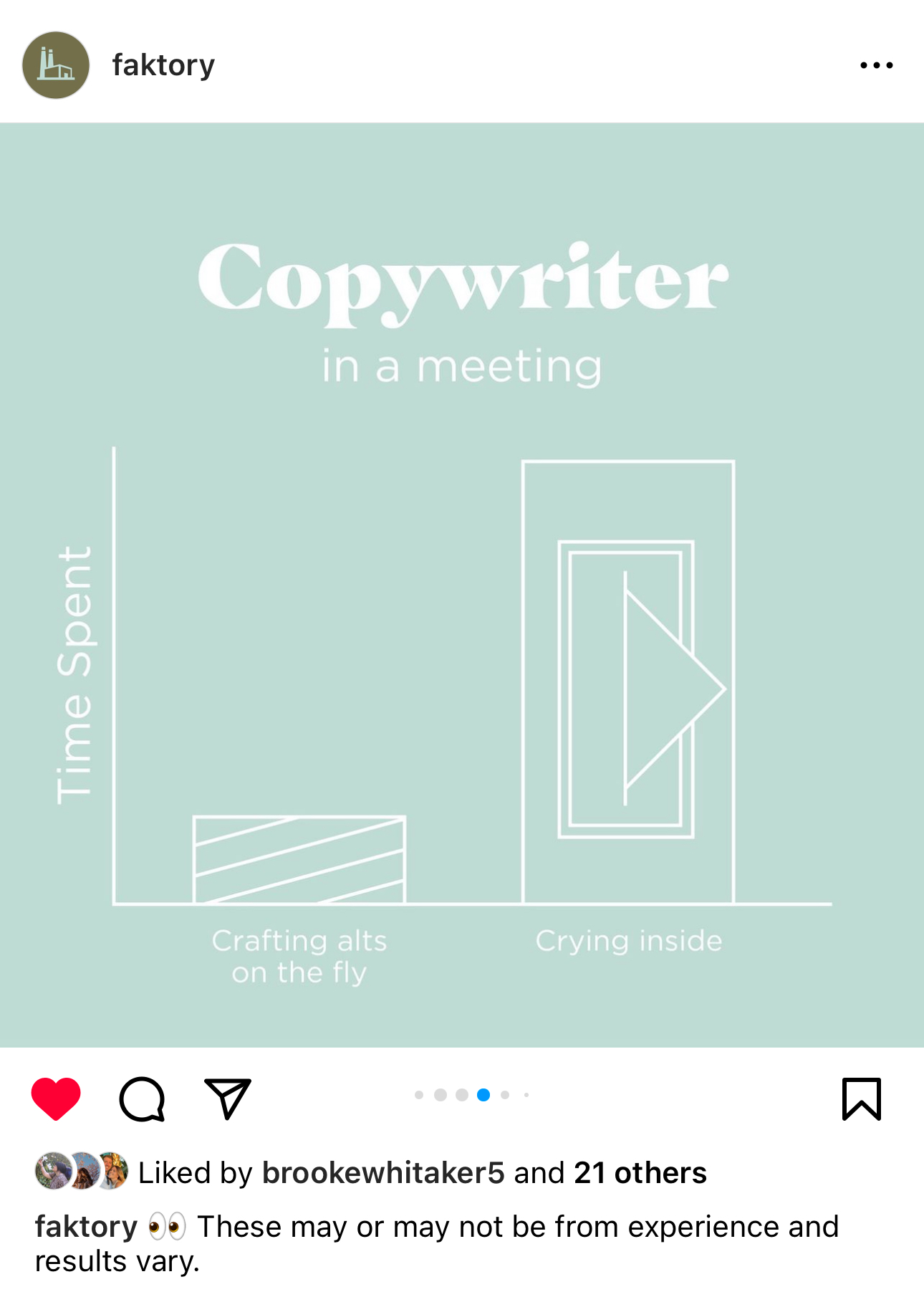
Task: Share this post via the paper plane
Action: tap(228, 1098)
